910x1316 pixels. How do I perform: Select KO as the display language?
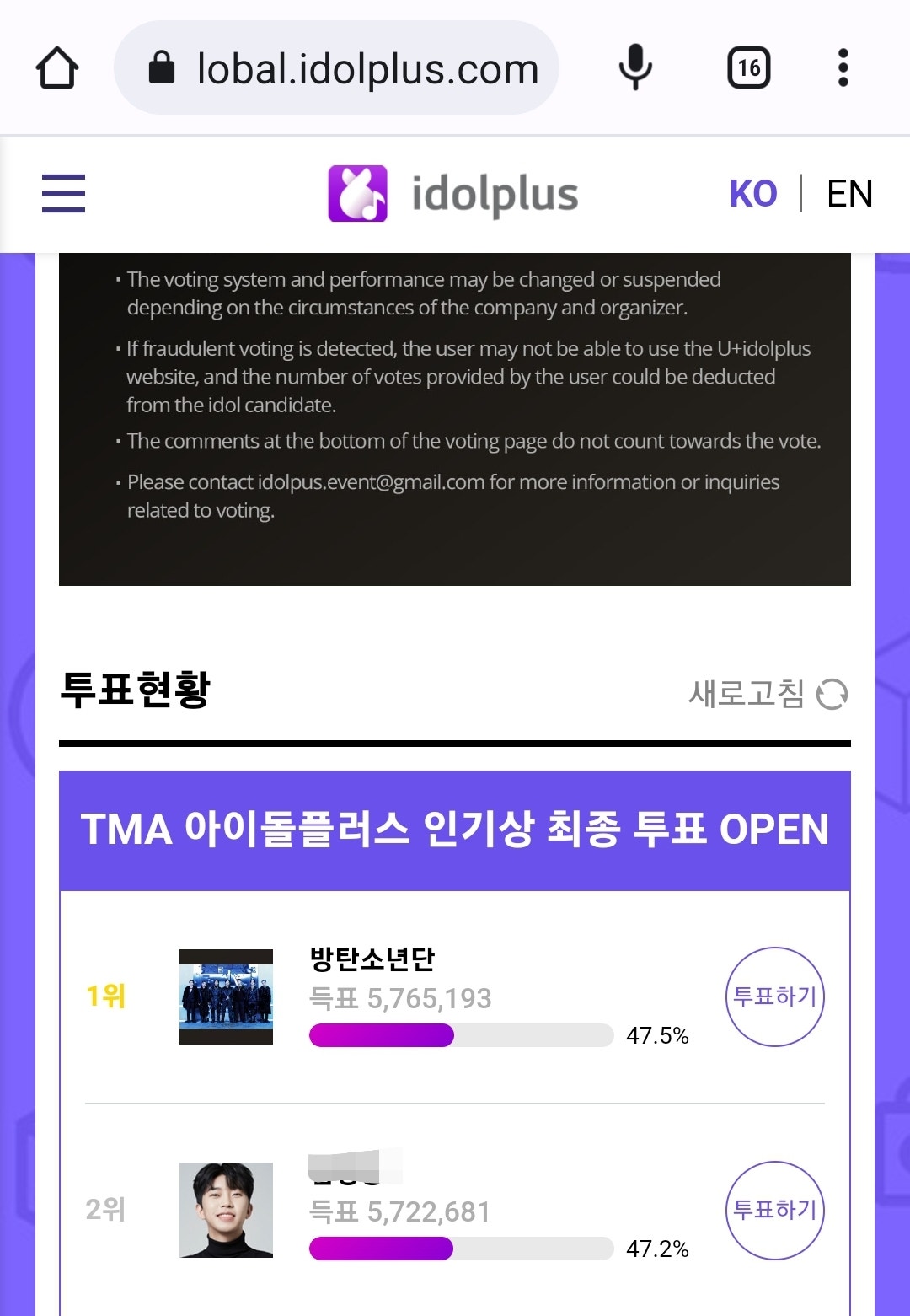[753, 193]
